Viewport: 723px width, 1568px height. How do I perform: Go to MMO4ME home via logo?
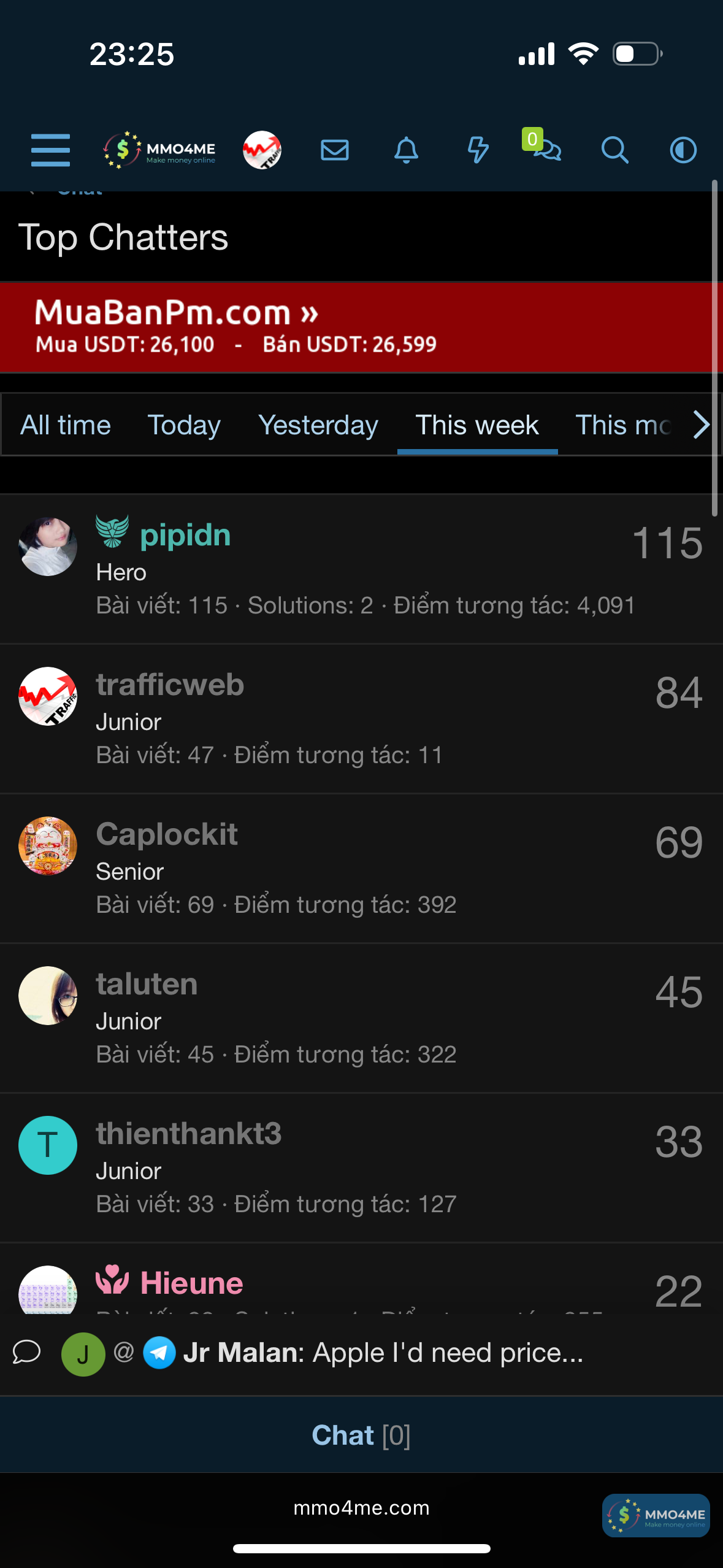point(160,150)
